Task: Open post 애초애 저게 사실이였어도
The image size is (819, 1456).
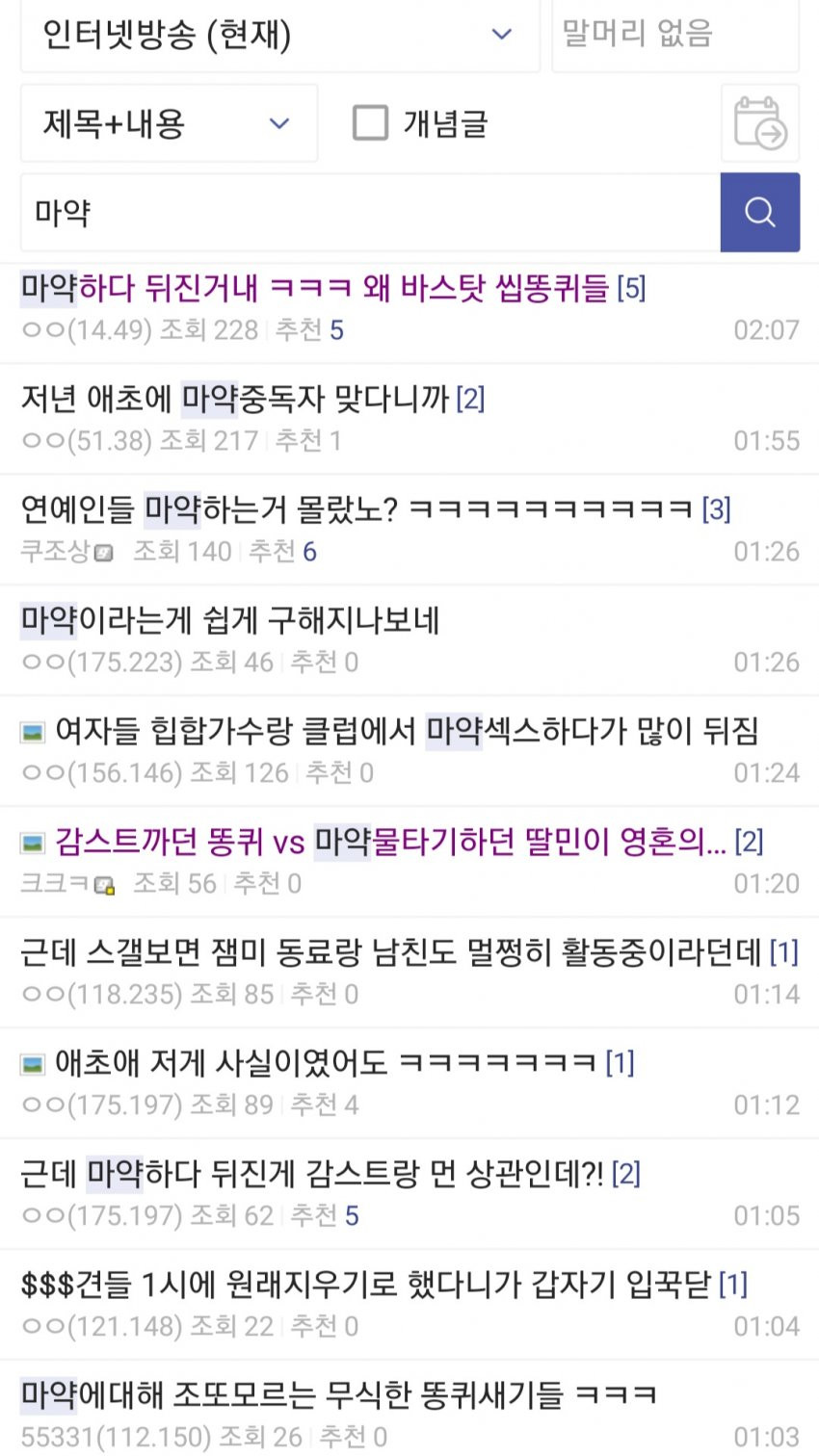Action: [328, 1063]
